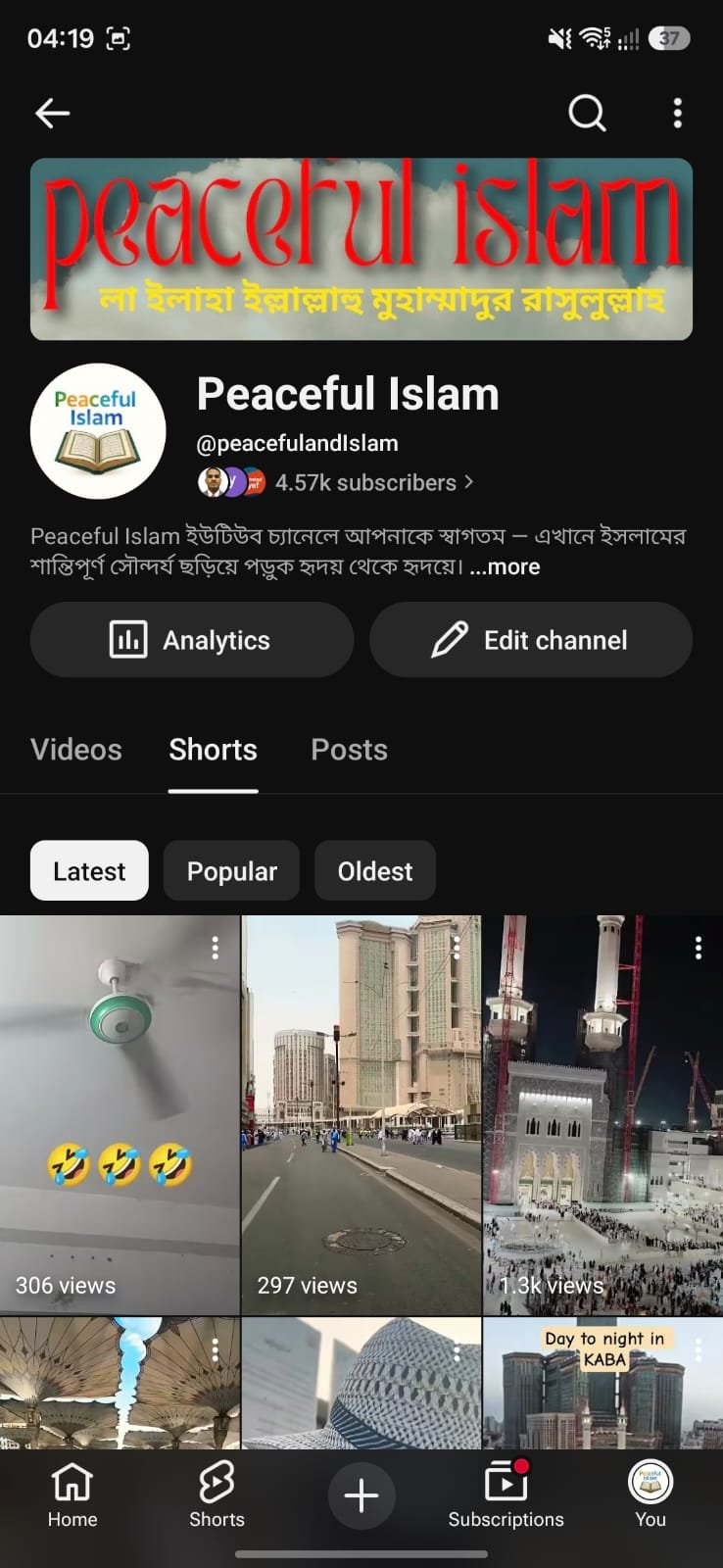The width and height of the screenshot is (723, 1568).
Task: Play the short with 306 views
Action: pyautogui.click(x=120, y=1115)
